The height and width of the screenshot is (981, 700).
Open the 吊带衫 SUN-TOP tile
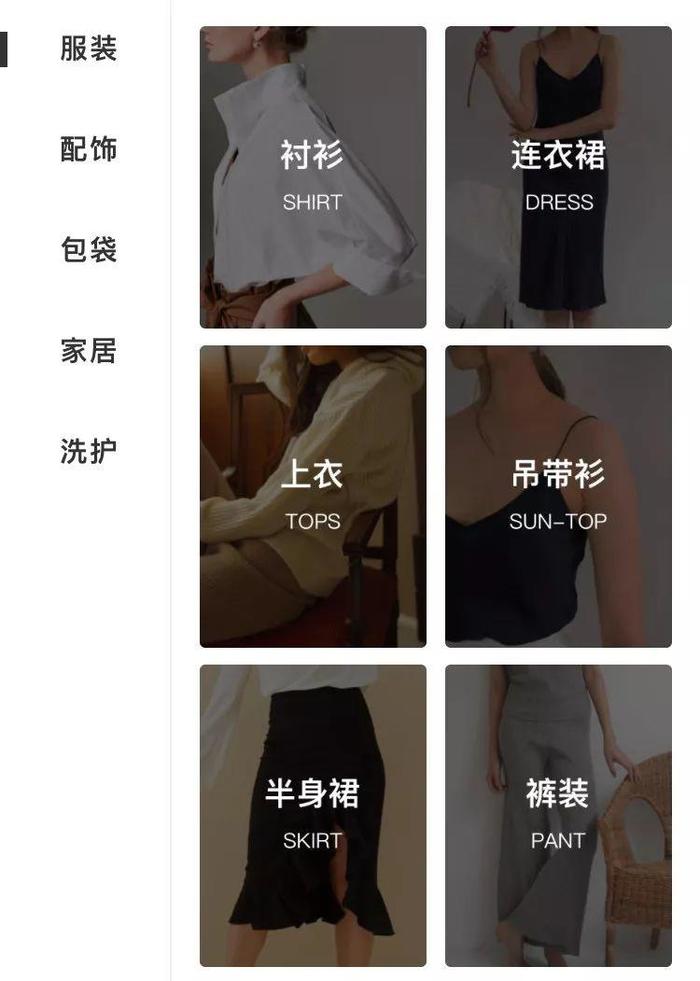pyautogui.click(x=558, y=496)
